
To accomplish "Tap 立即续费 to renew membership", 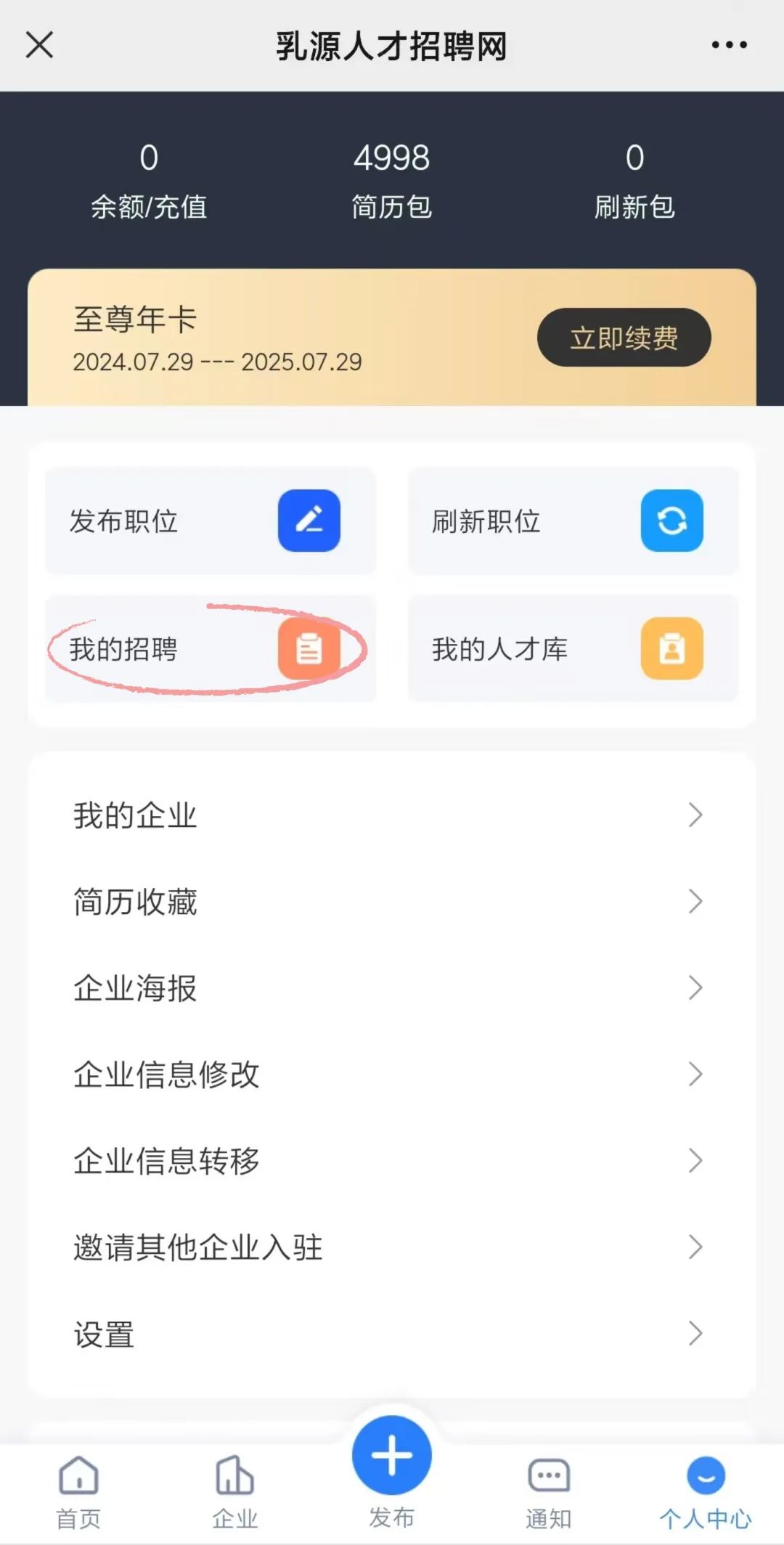I will tap(624, 338).
